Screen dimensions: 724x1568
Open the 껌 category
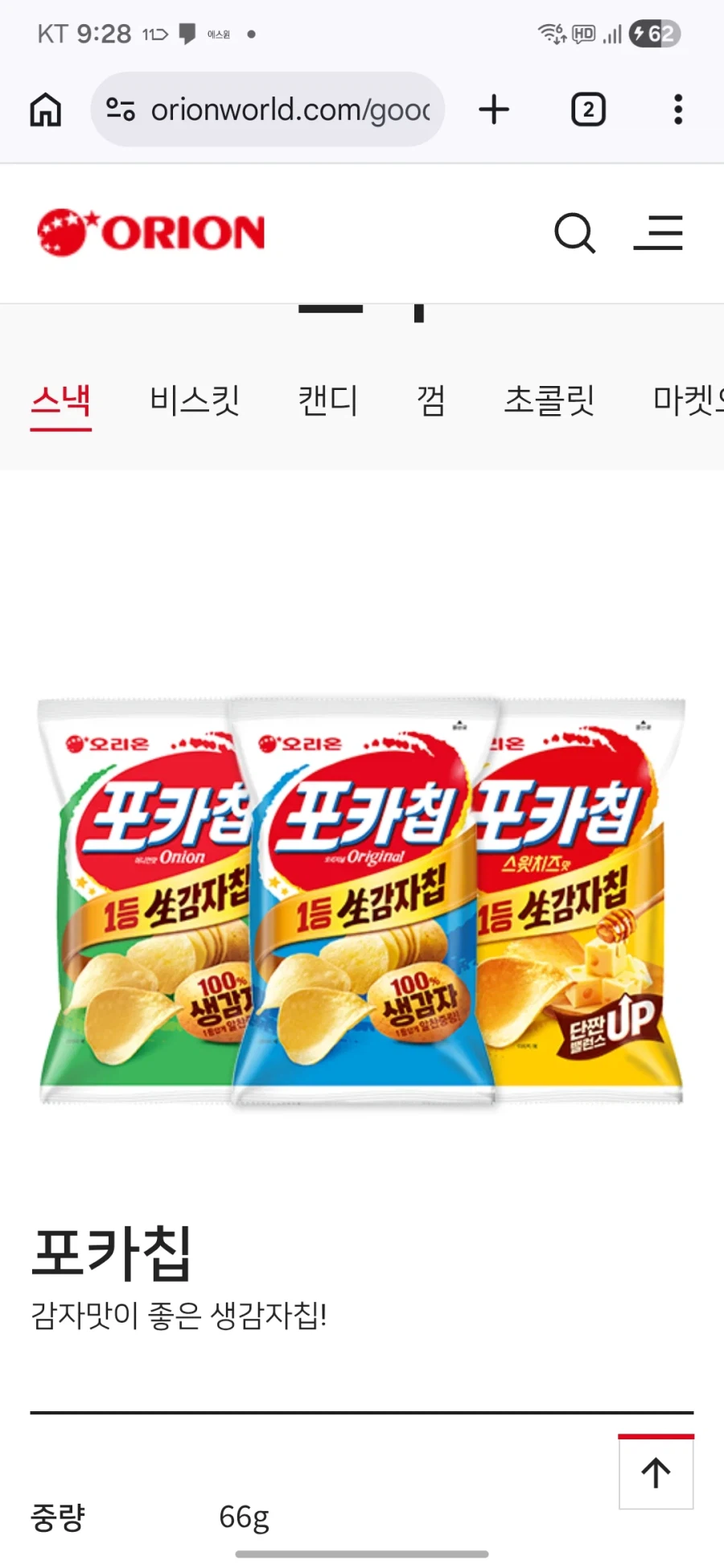(431, 400)
